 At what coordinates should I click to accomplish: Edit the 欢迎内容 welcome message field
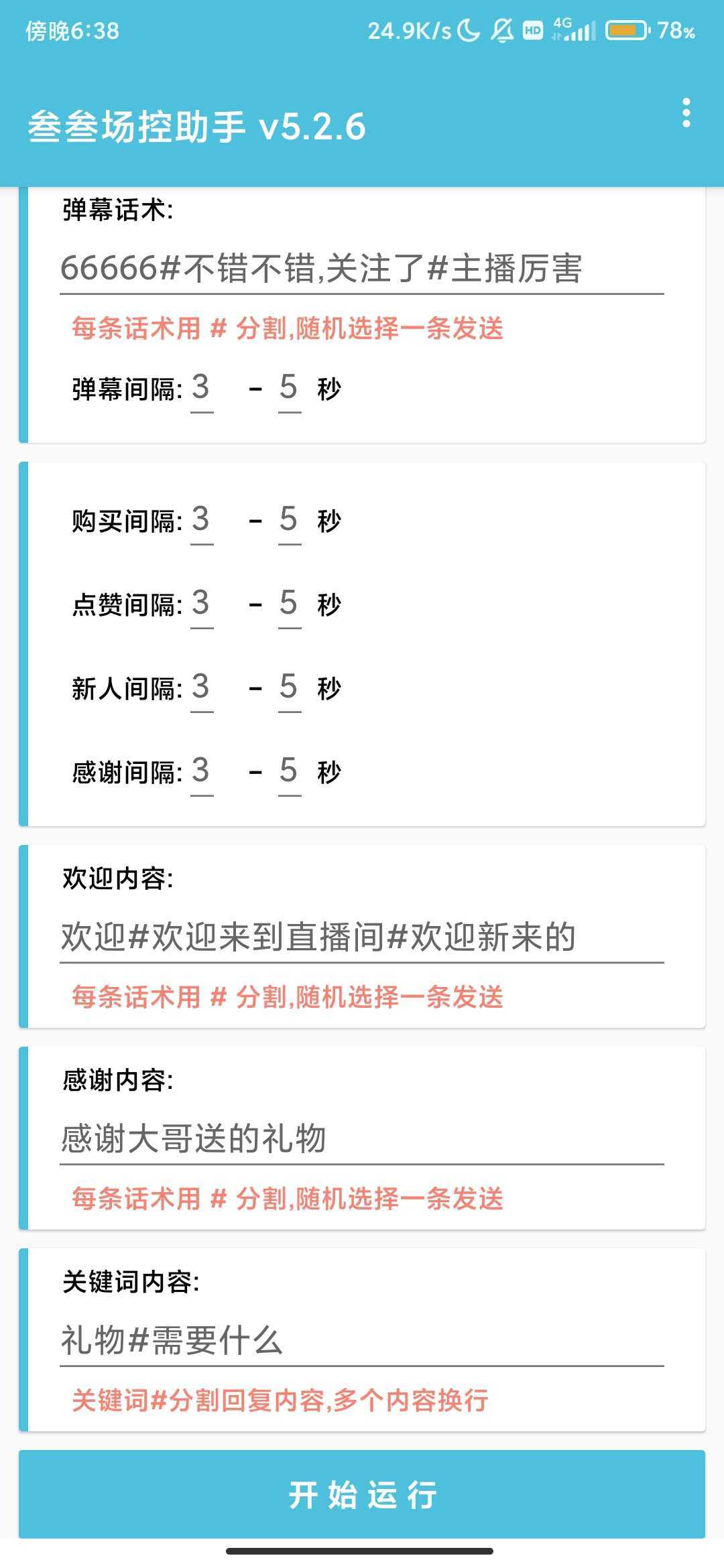point(361,937)
